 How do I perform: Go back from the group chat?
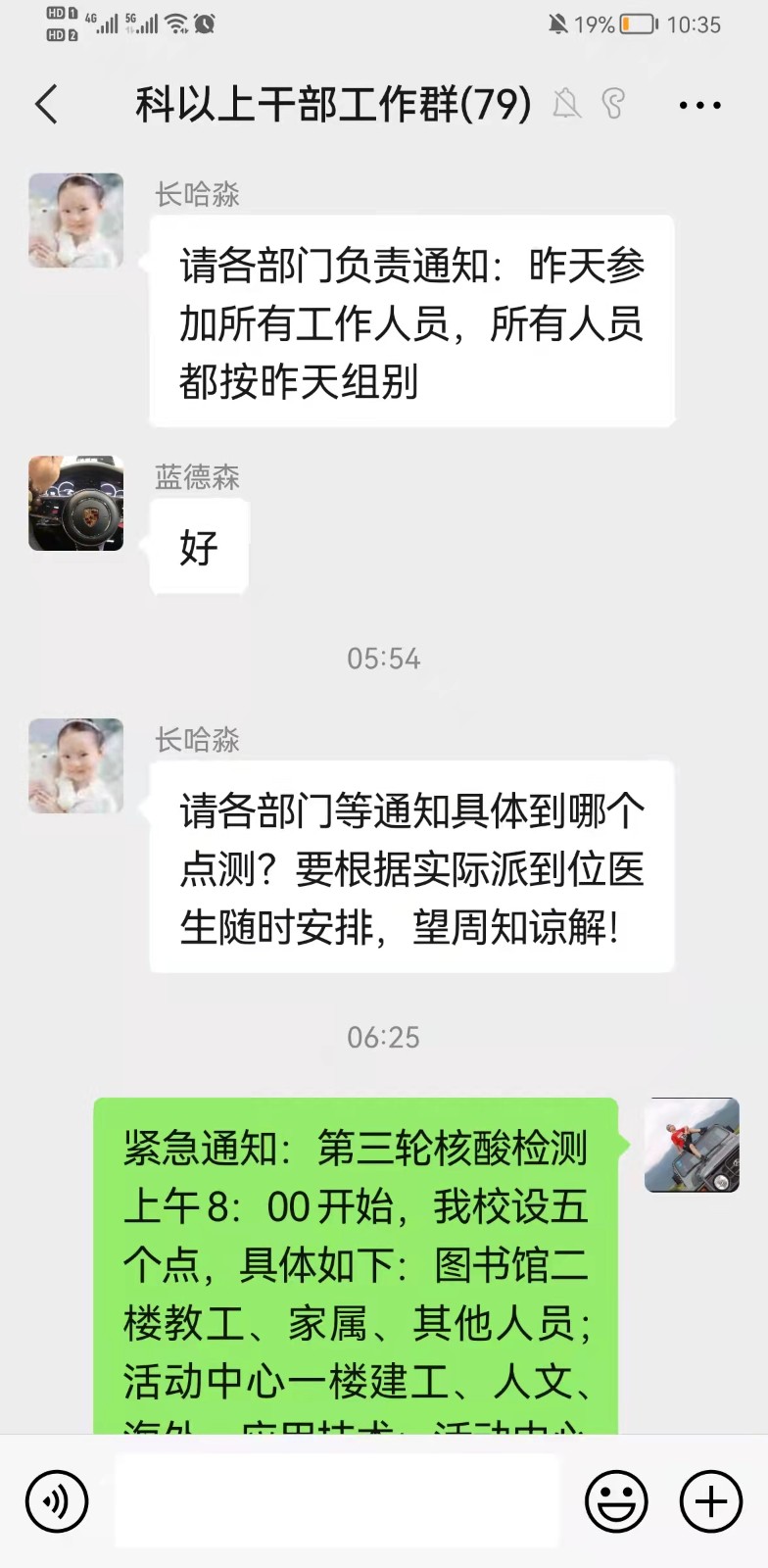[47, 104]
